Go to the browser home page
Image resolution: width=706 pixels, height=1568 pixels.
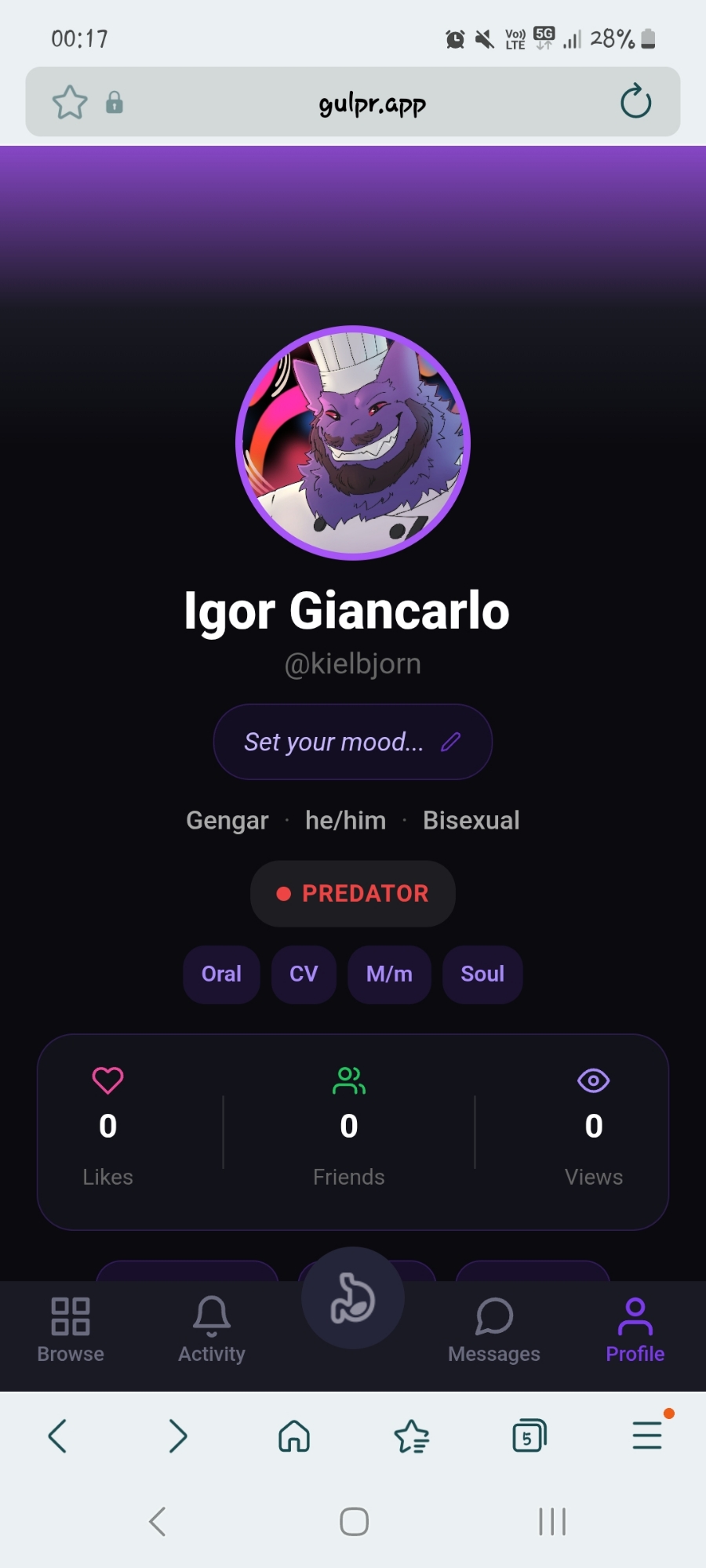[294, 1436]
